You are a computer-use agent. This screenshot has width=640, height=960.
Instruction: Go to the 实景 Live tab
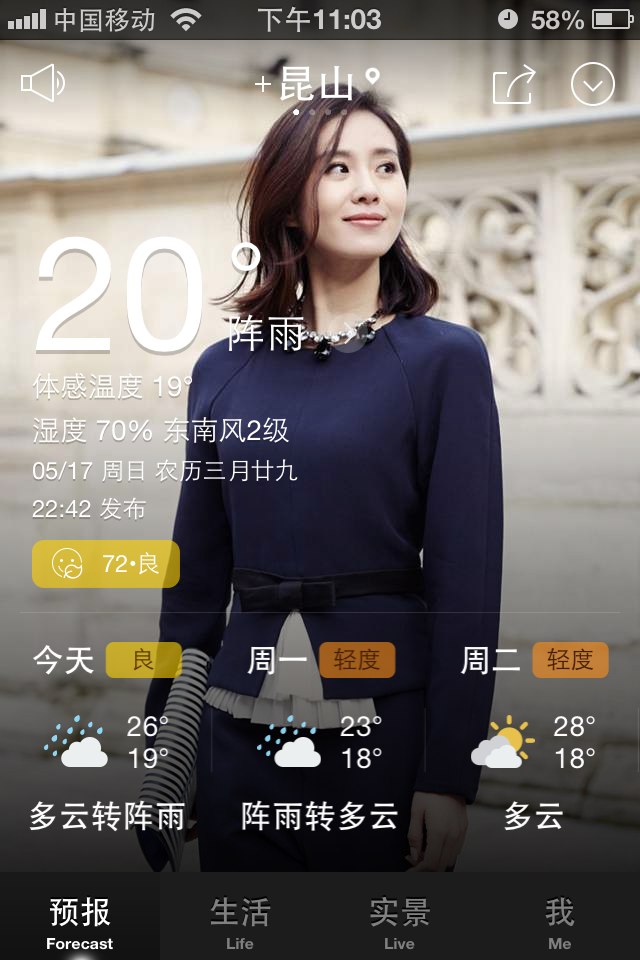pos(399,922)
